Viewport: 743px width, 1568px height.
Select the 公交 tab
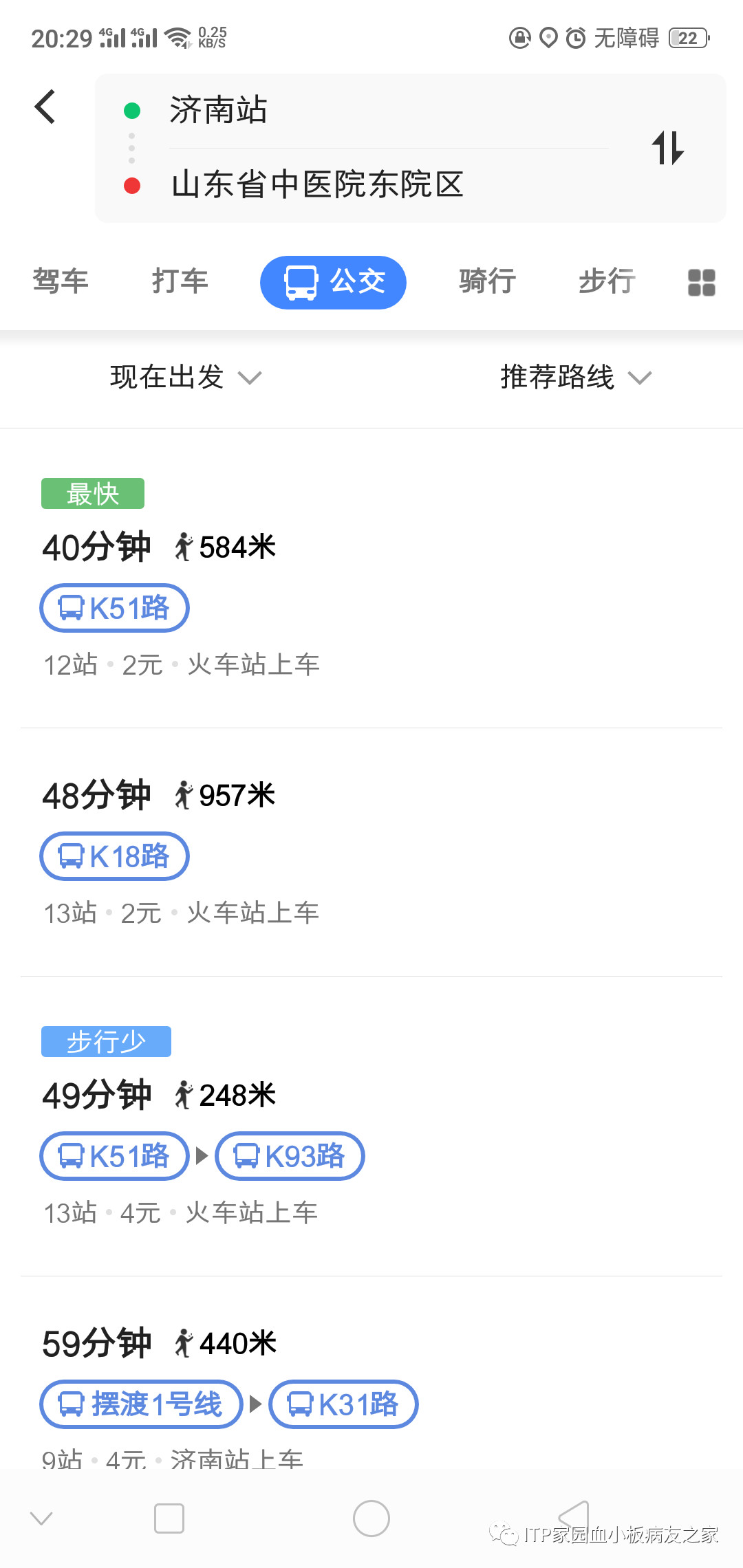tap(333, 282)
